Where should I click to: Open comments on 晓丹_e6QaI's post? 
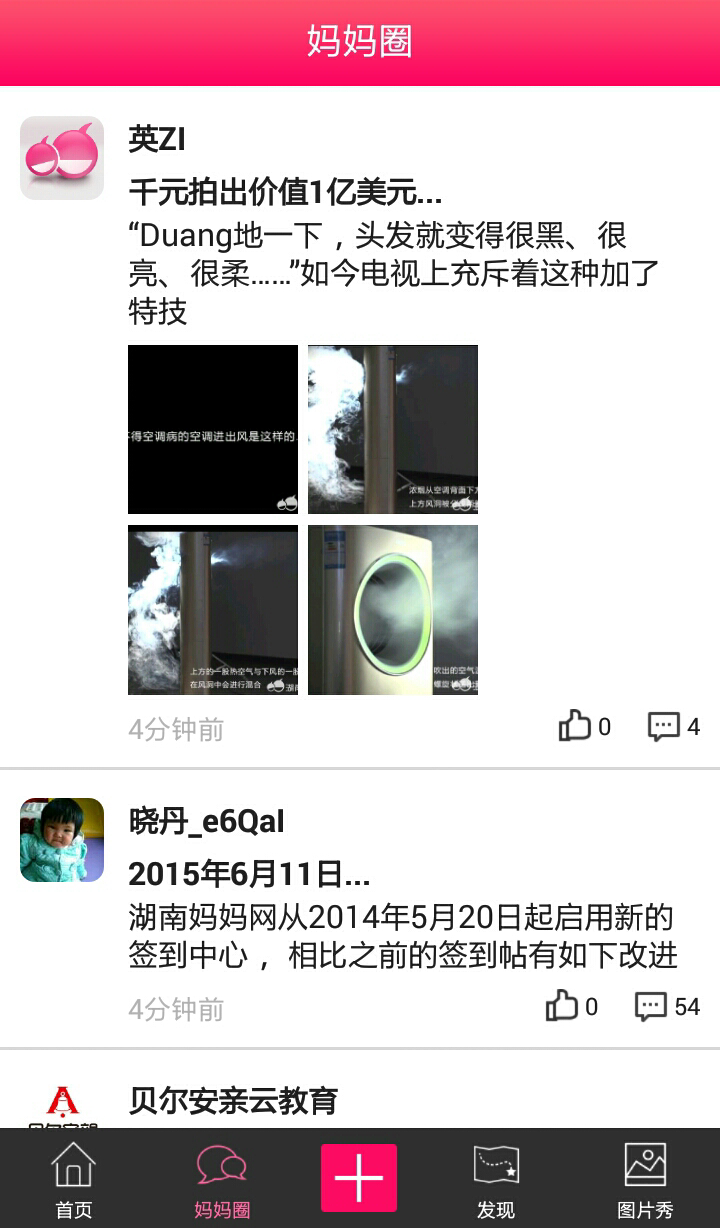667,1006
